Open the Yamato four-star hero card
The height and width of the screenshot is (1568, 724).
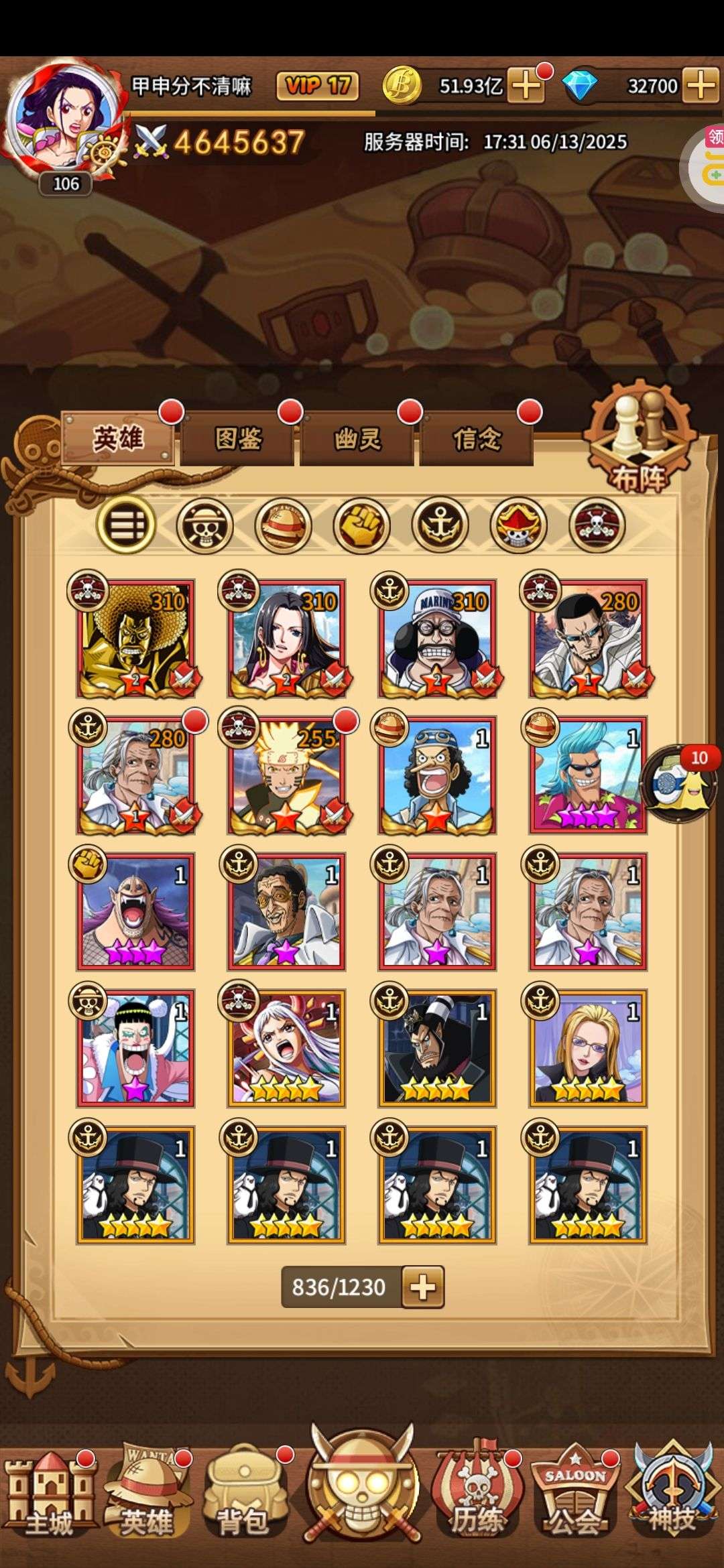tap(287, 1048)
